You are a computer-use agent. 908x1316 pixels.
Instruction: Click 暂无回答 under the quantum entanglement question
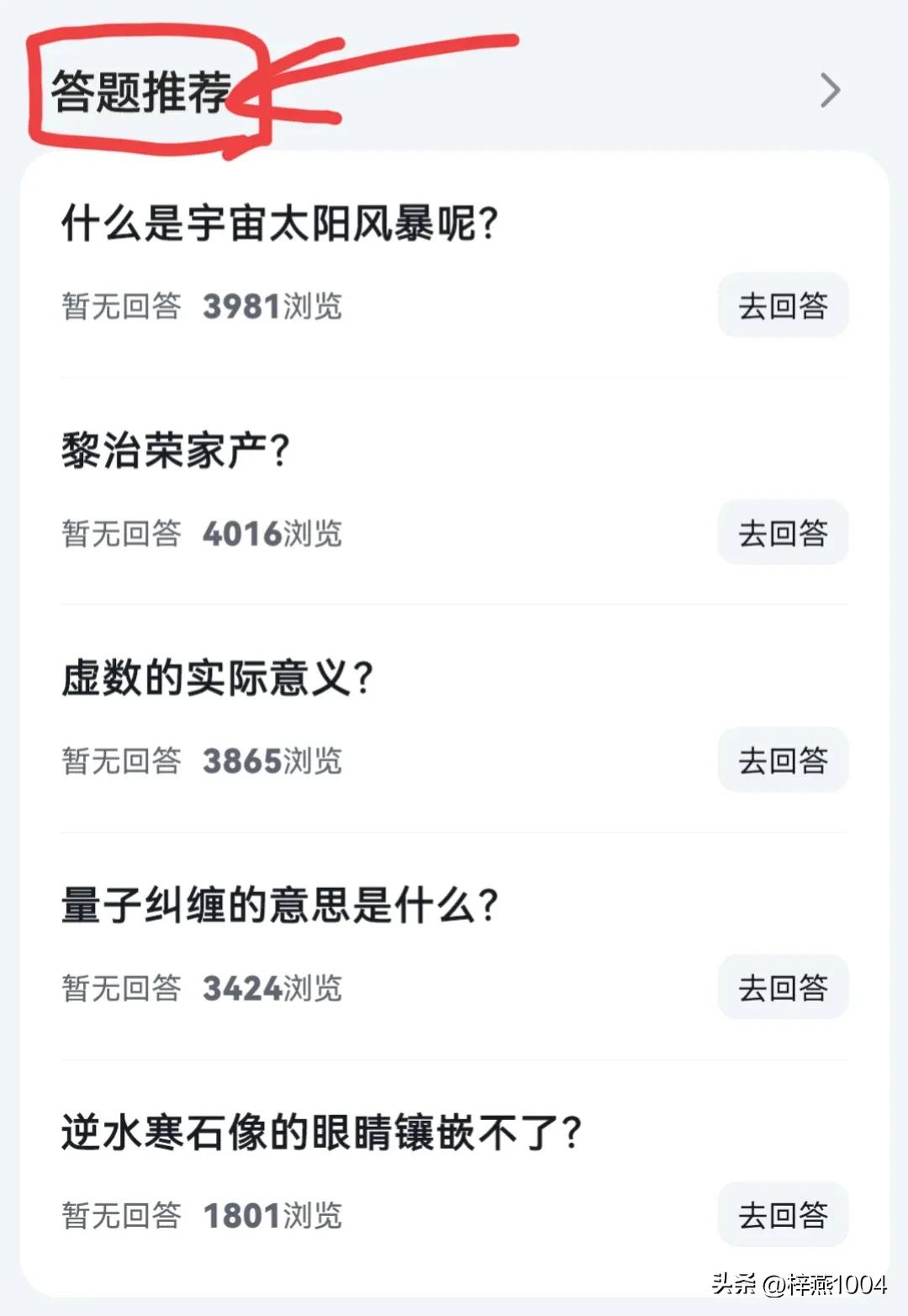[x=122, y=990]
